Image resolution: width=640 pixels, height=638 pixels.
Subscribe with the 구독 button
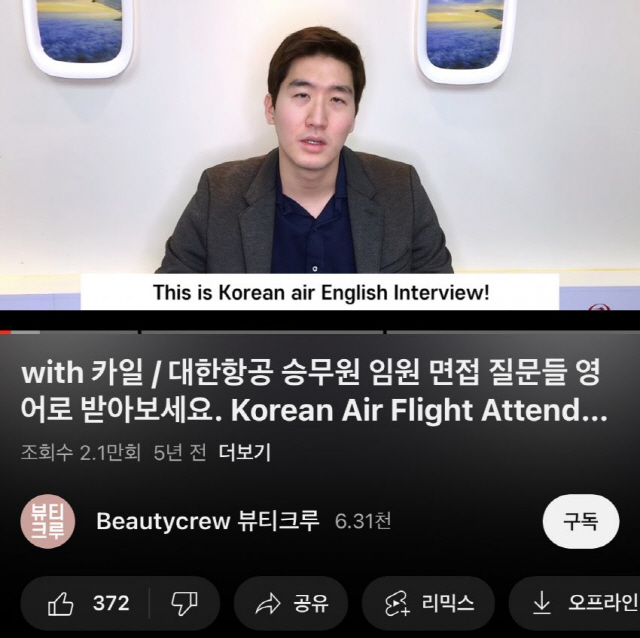pyautogui.click(x=580, y=521)
